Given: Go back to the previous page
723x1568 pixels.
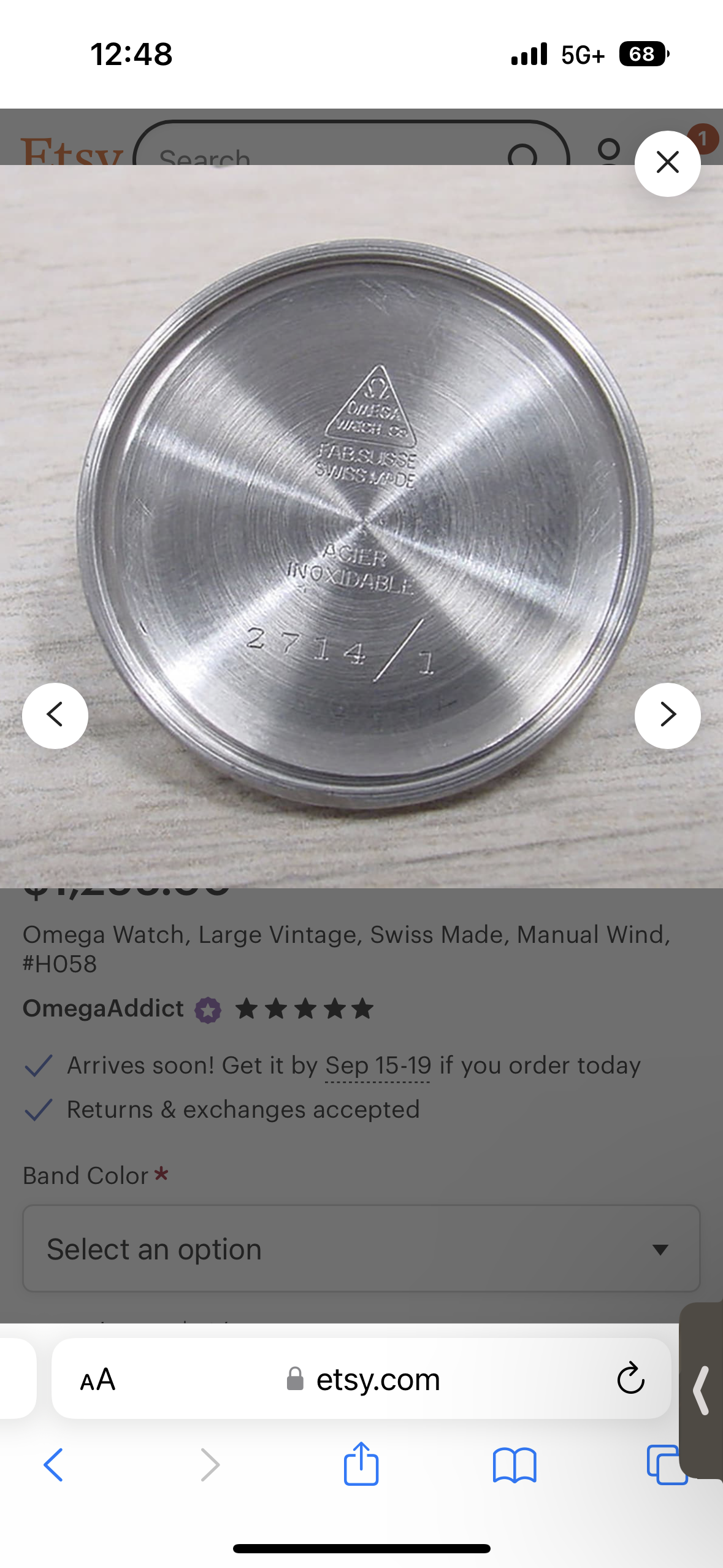Looking at the screenshot, I should pos(53,1465).
